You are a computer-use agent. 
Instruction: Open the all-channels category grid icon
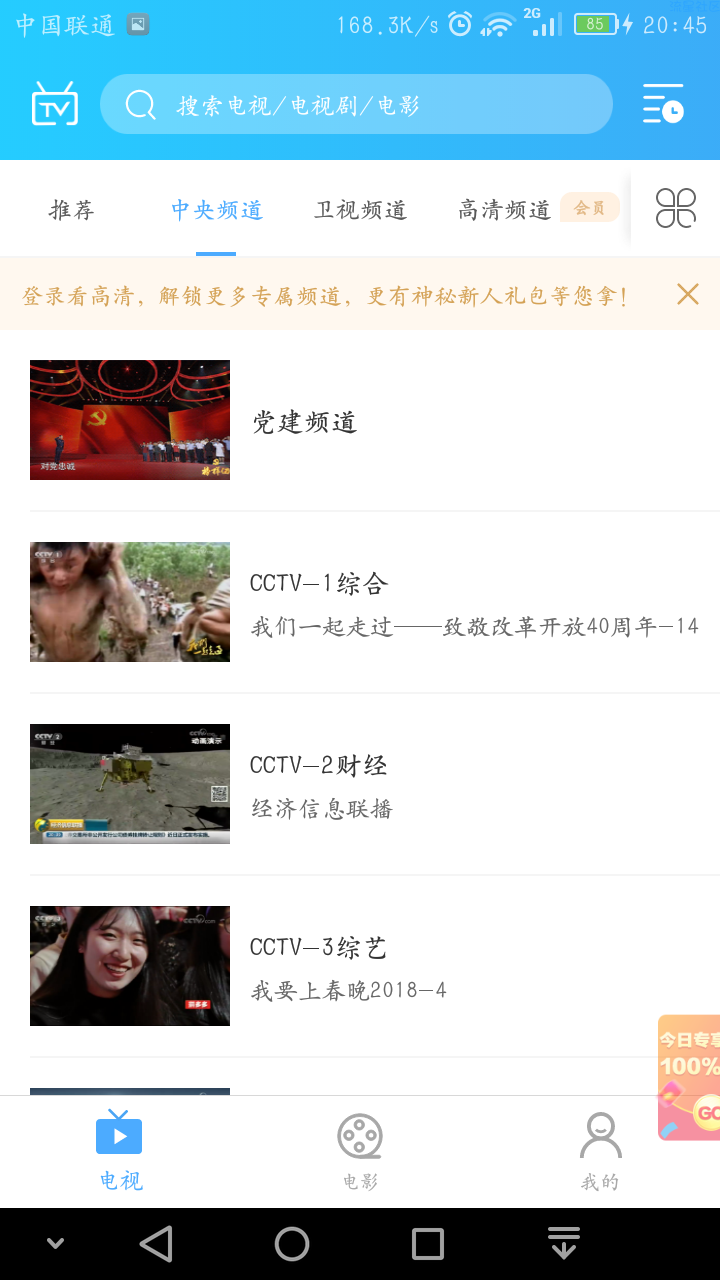(676, 208)
